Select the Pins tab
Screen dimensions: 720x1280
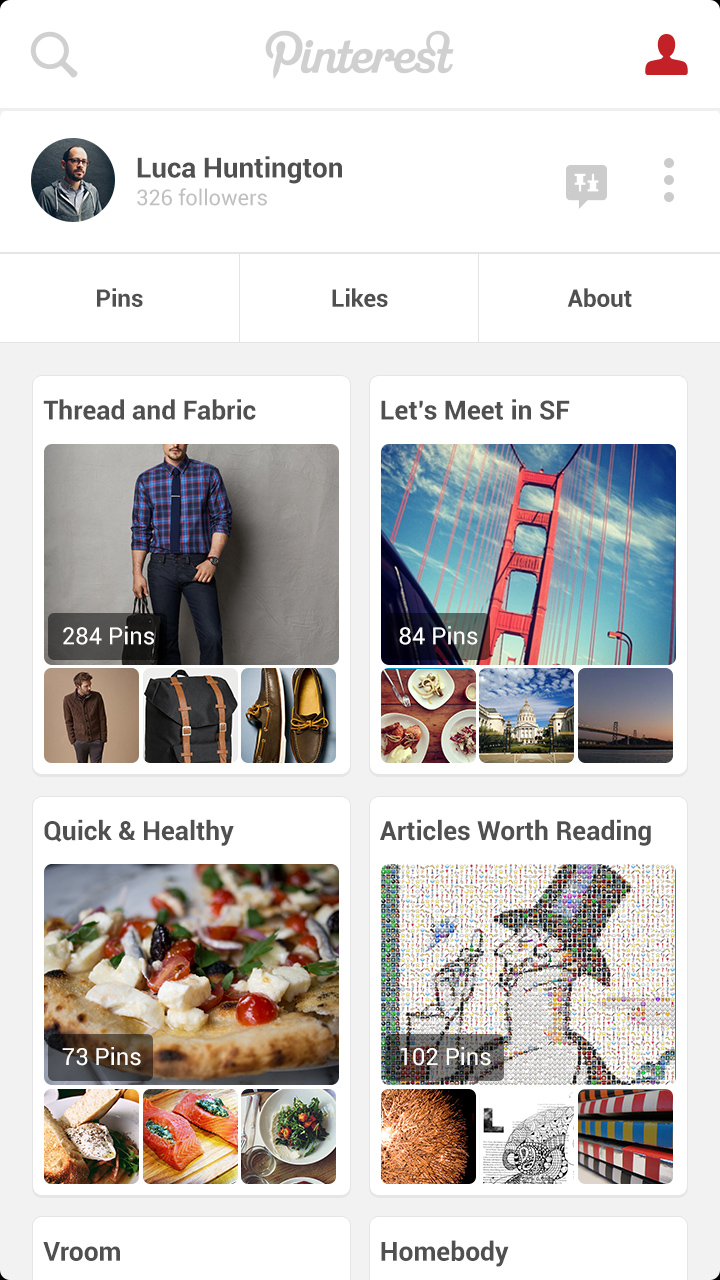click(120, 297)
